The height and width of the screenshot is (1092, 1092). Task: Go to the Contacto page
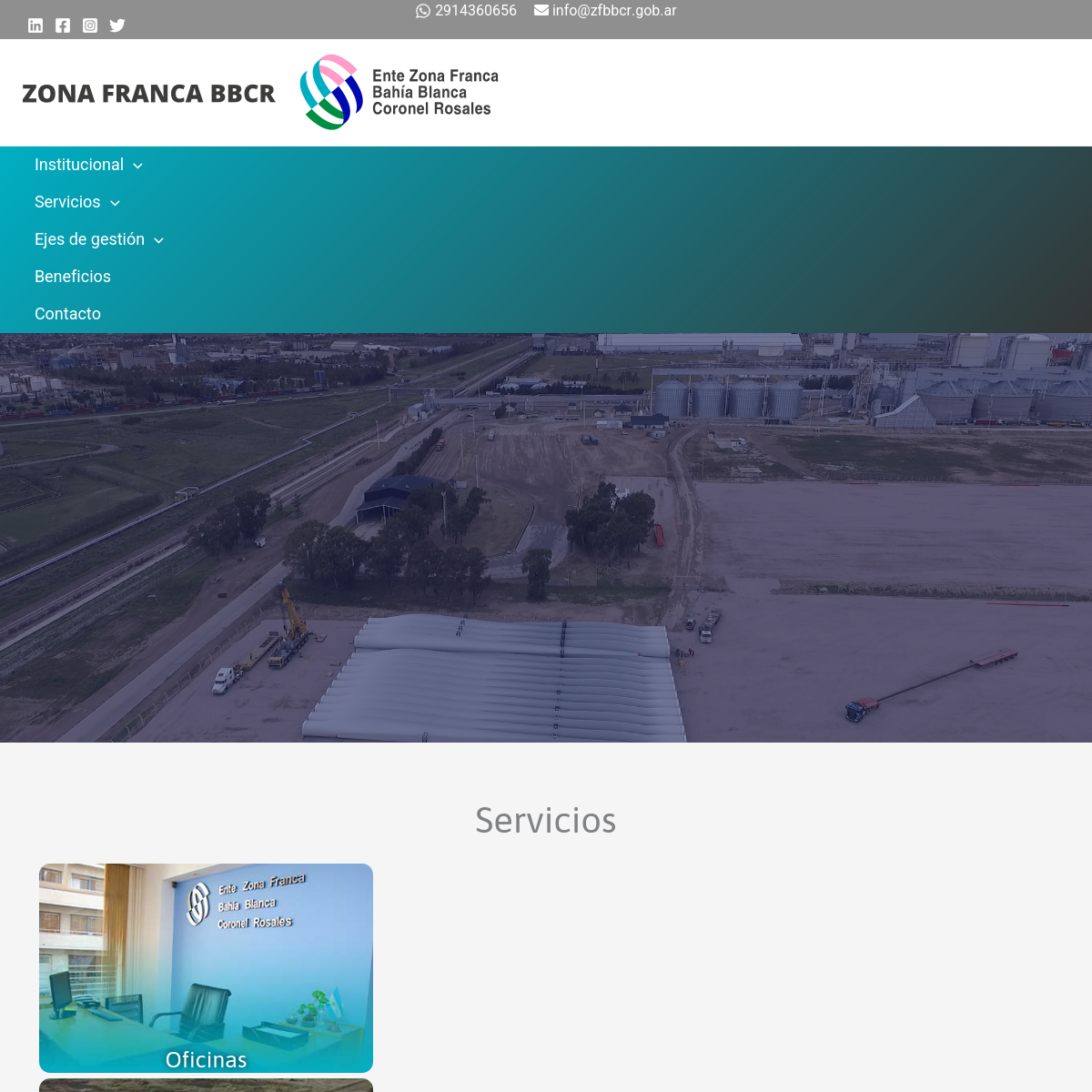67,314
